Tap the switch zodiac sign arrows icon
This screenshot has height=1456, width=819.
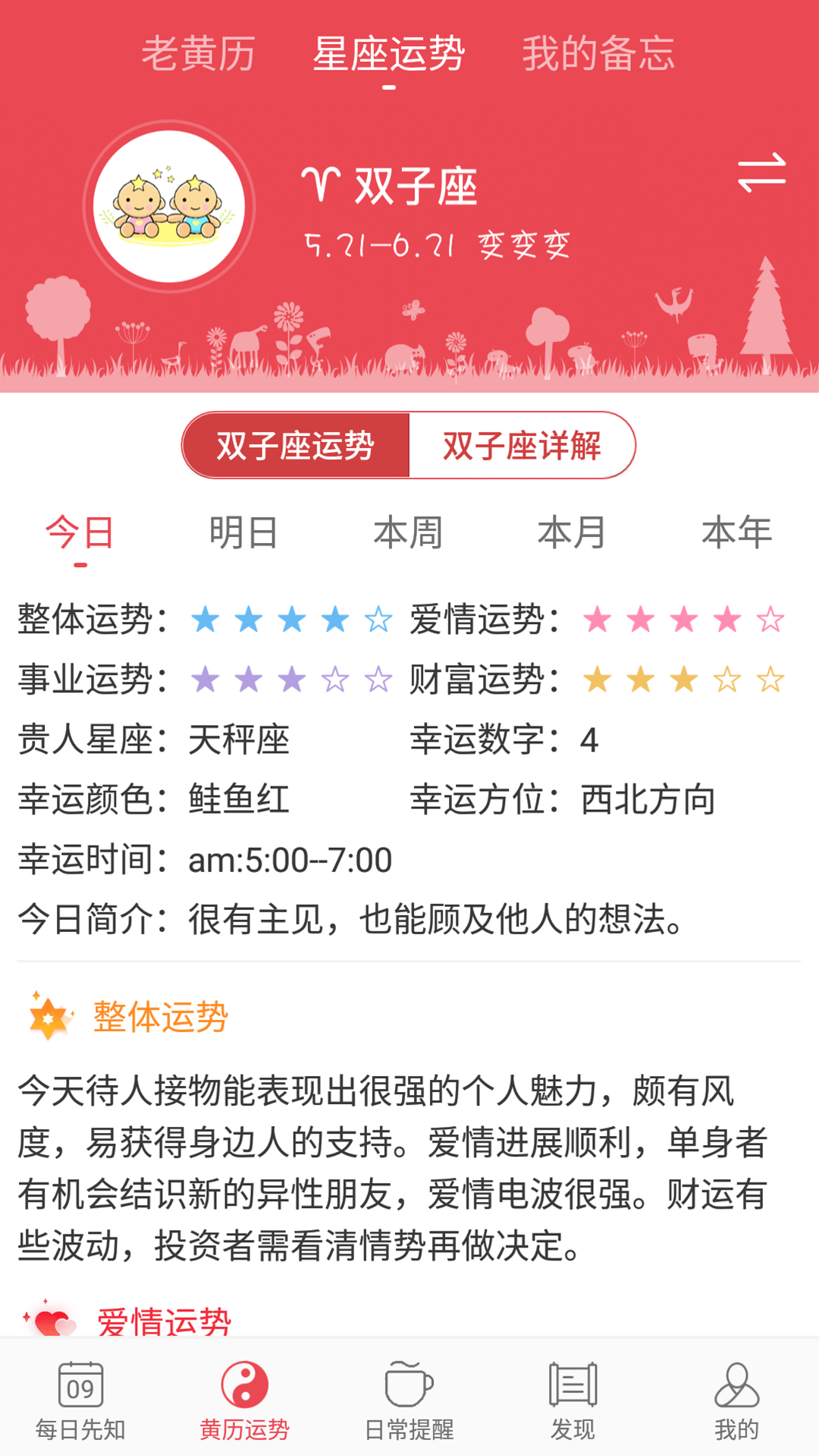tap(761, 173)
